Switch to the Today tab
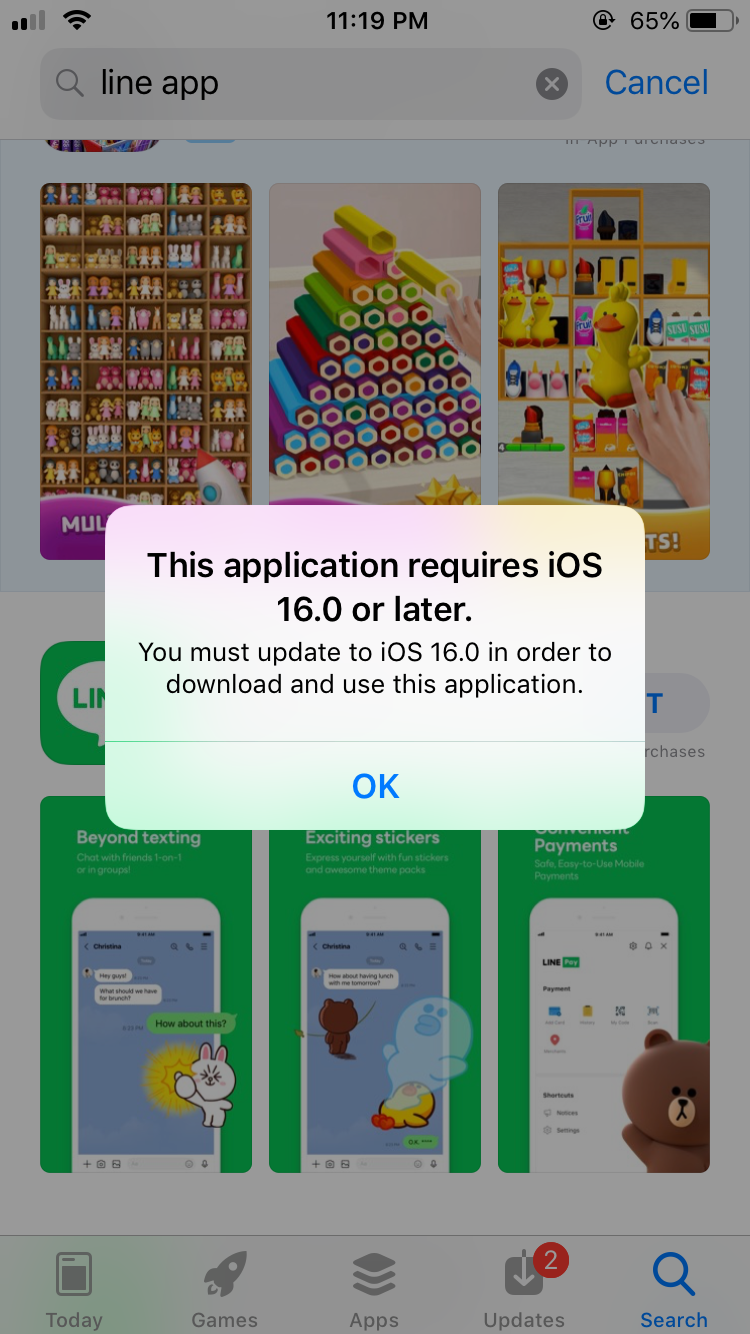This screenshot has height=1334, width=750. (74, 1290)
